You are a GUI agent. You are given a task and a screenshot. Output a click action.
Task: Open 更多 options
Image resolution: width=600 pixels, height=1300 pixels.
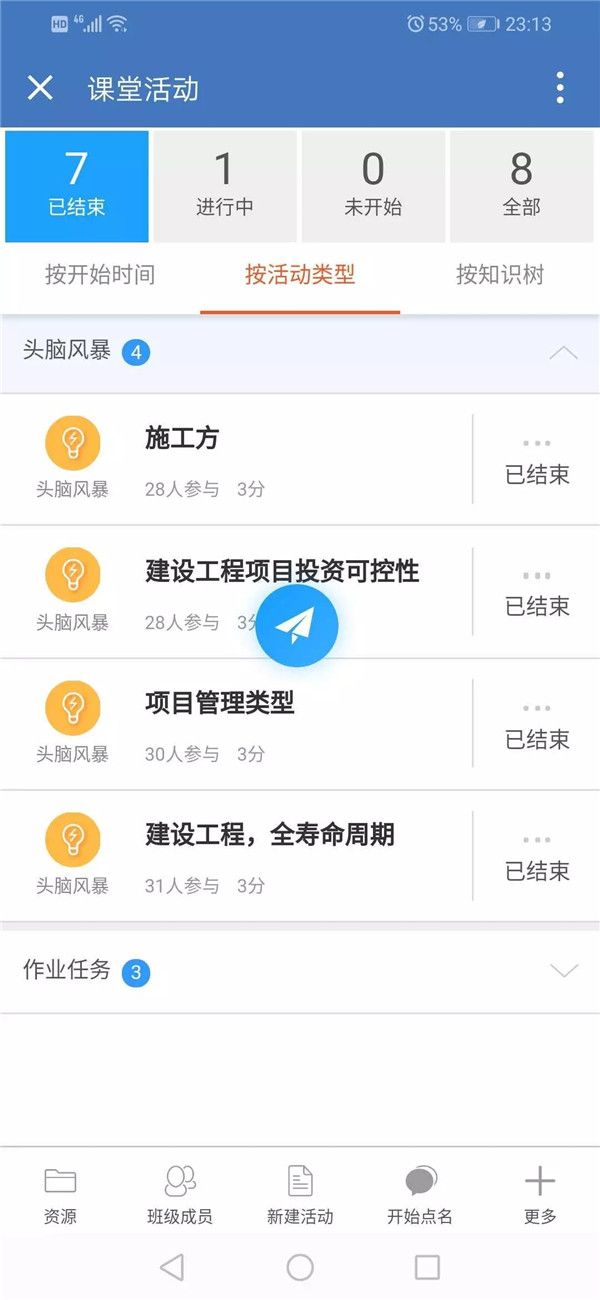click(540, 1195)
